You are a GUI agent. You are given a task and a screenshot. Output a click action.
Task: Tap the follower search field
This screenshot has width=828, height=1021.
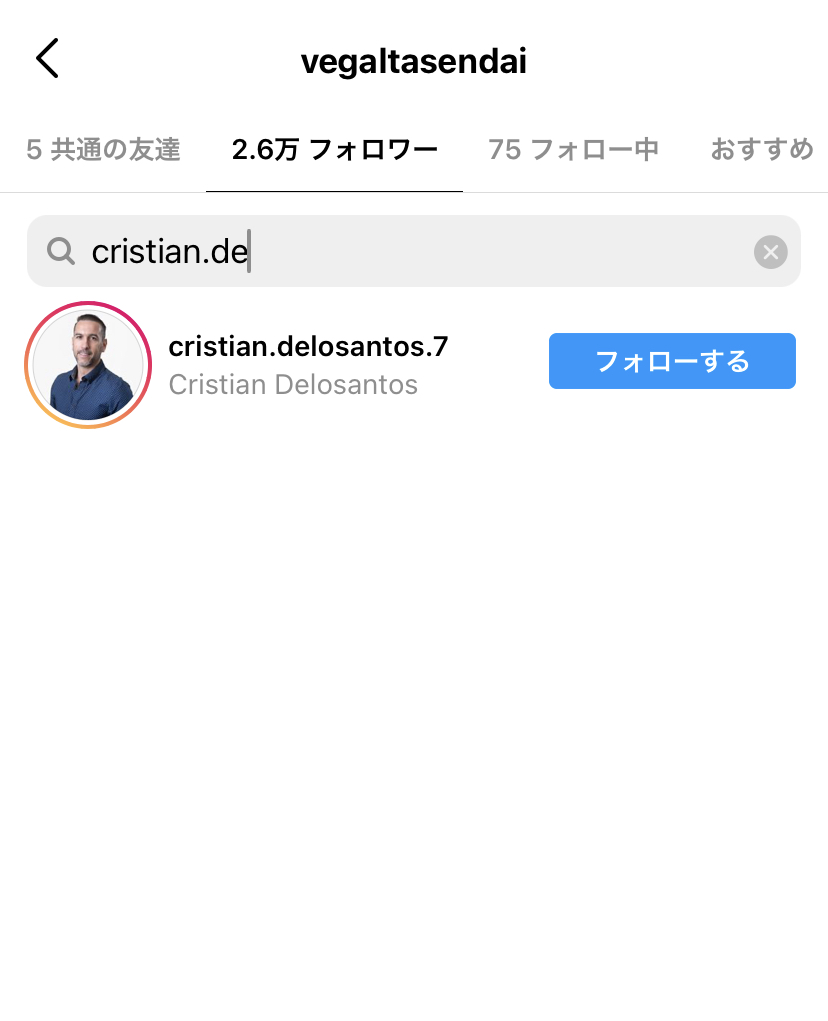tap(400, 252)
